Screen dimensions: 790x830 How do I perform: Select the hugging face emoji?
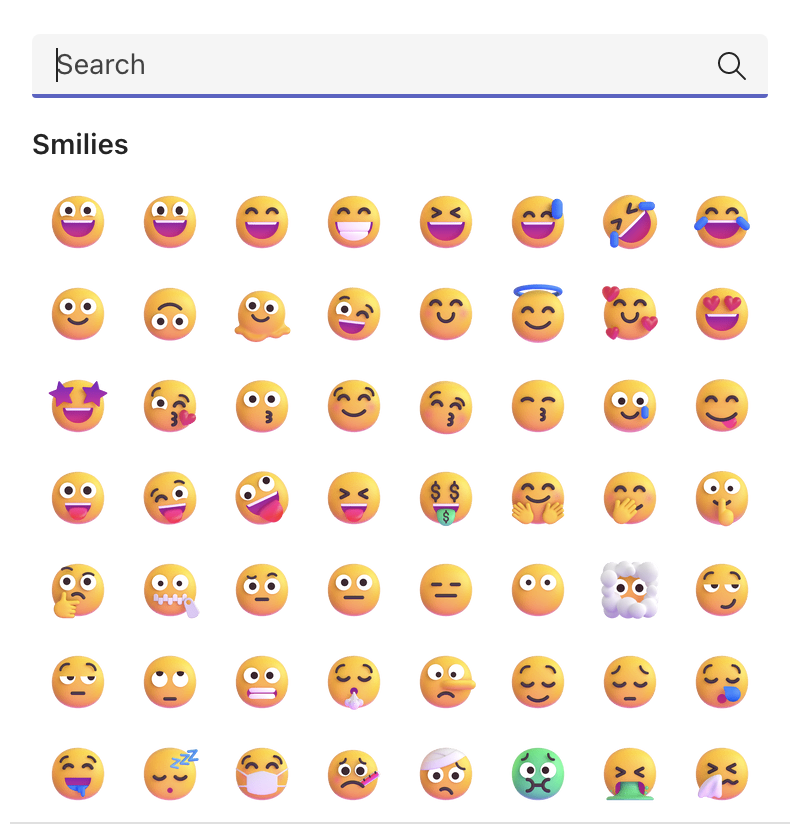538,498
